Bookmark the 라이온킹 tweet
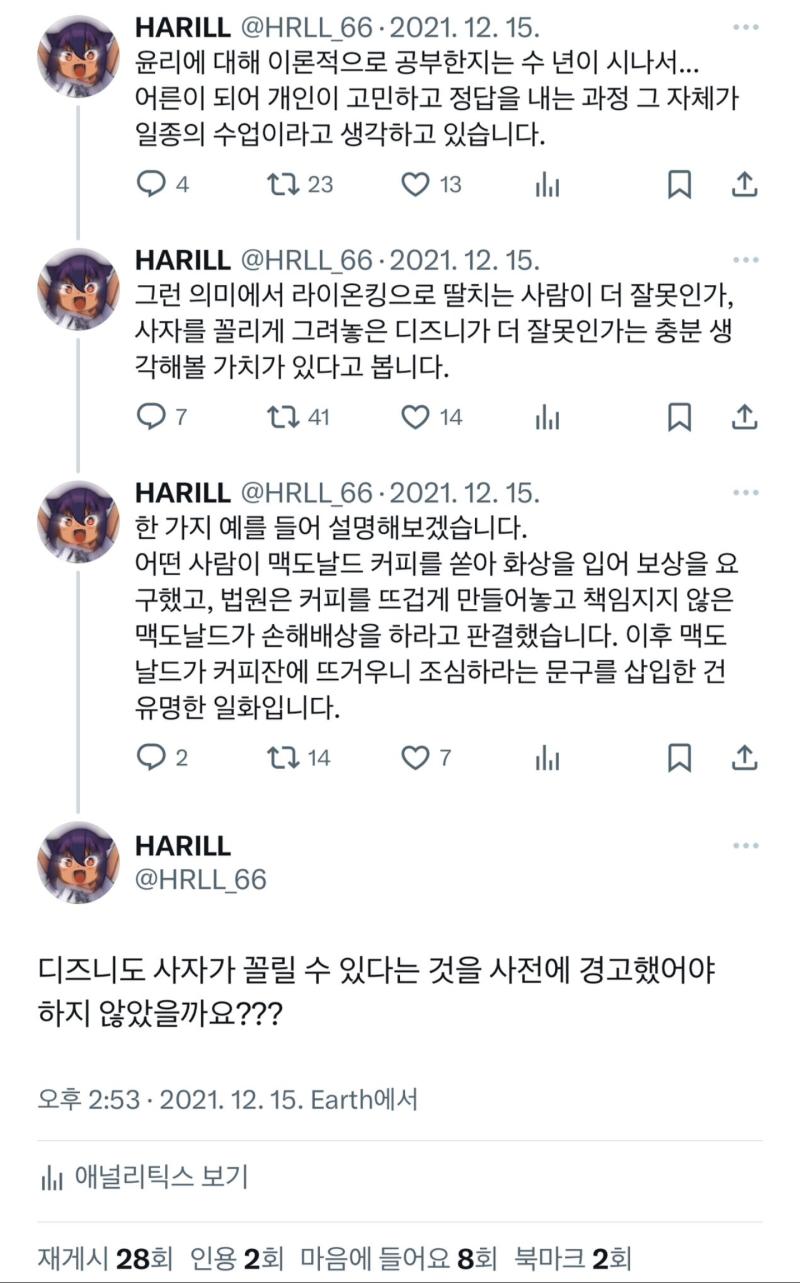The width and height of the screenshot is (800, 1283). tap(679, 417)
